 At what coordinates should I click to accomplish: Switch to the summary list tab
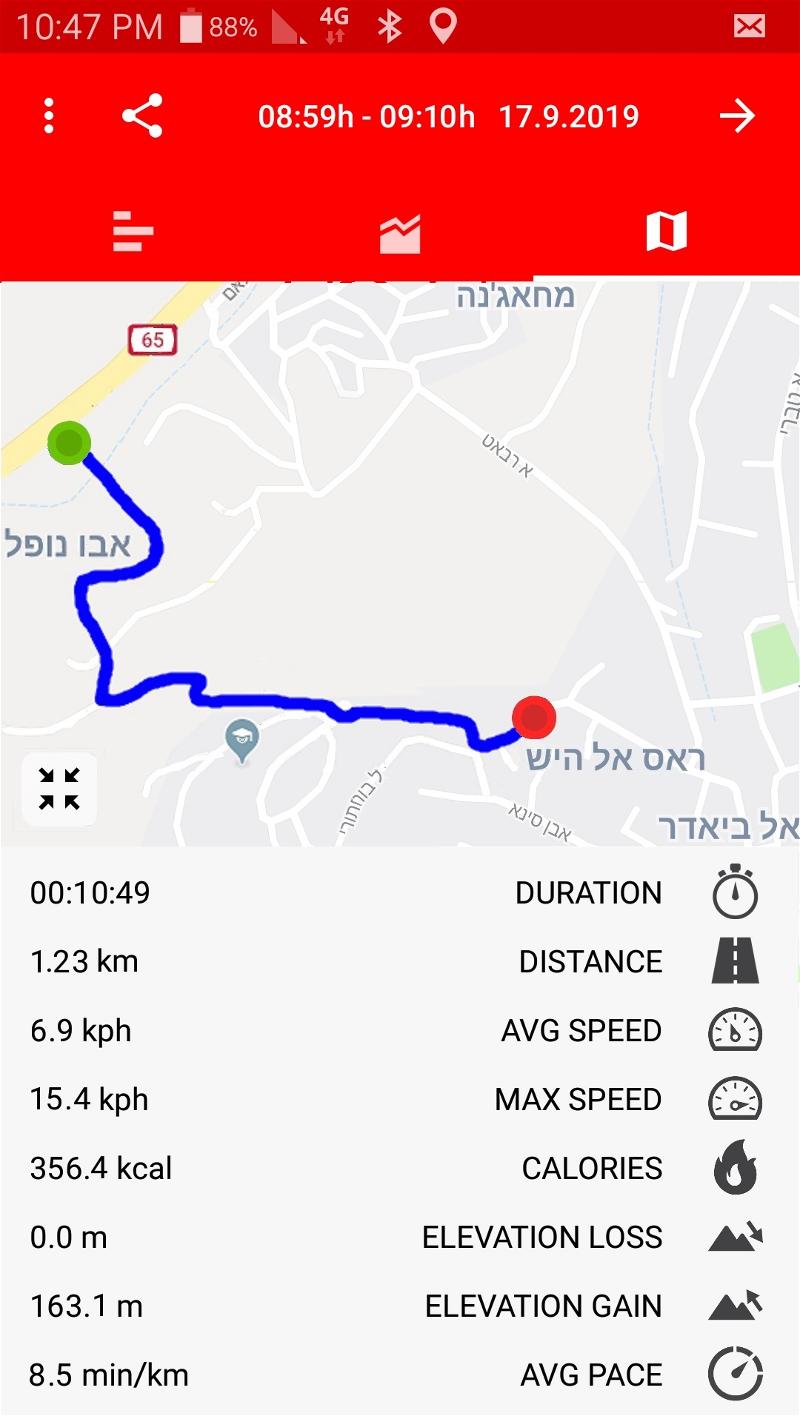click(133, 232)
